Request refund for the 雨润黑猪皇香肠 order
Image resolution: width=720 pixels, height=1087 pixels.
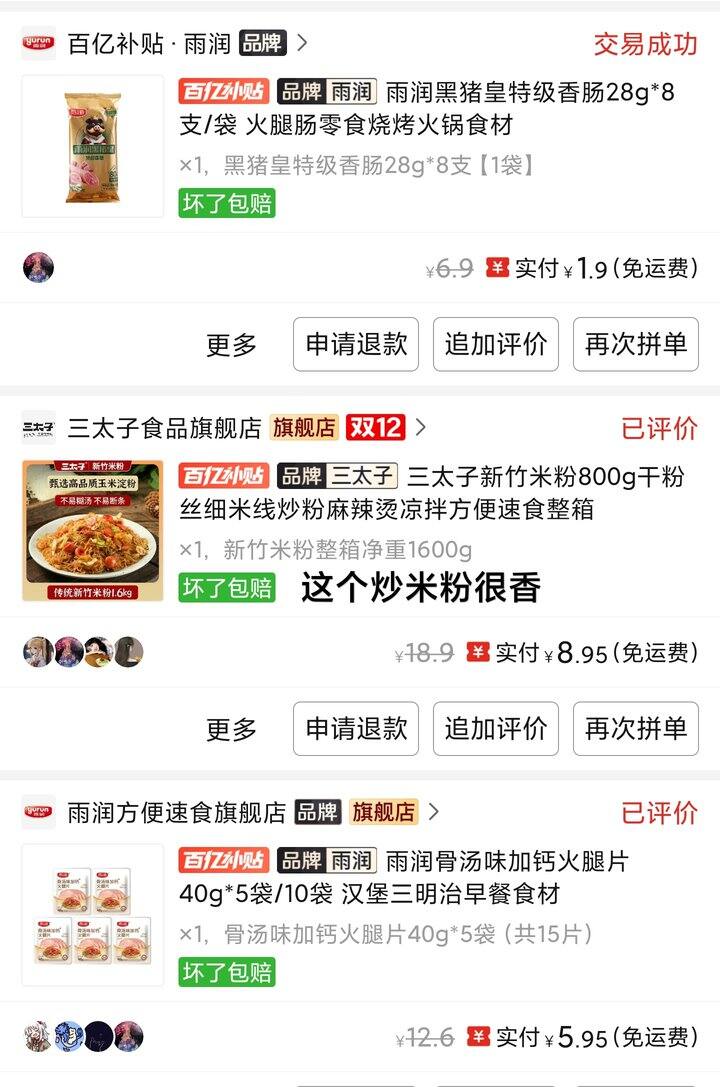point(356,345)
